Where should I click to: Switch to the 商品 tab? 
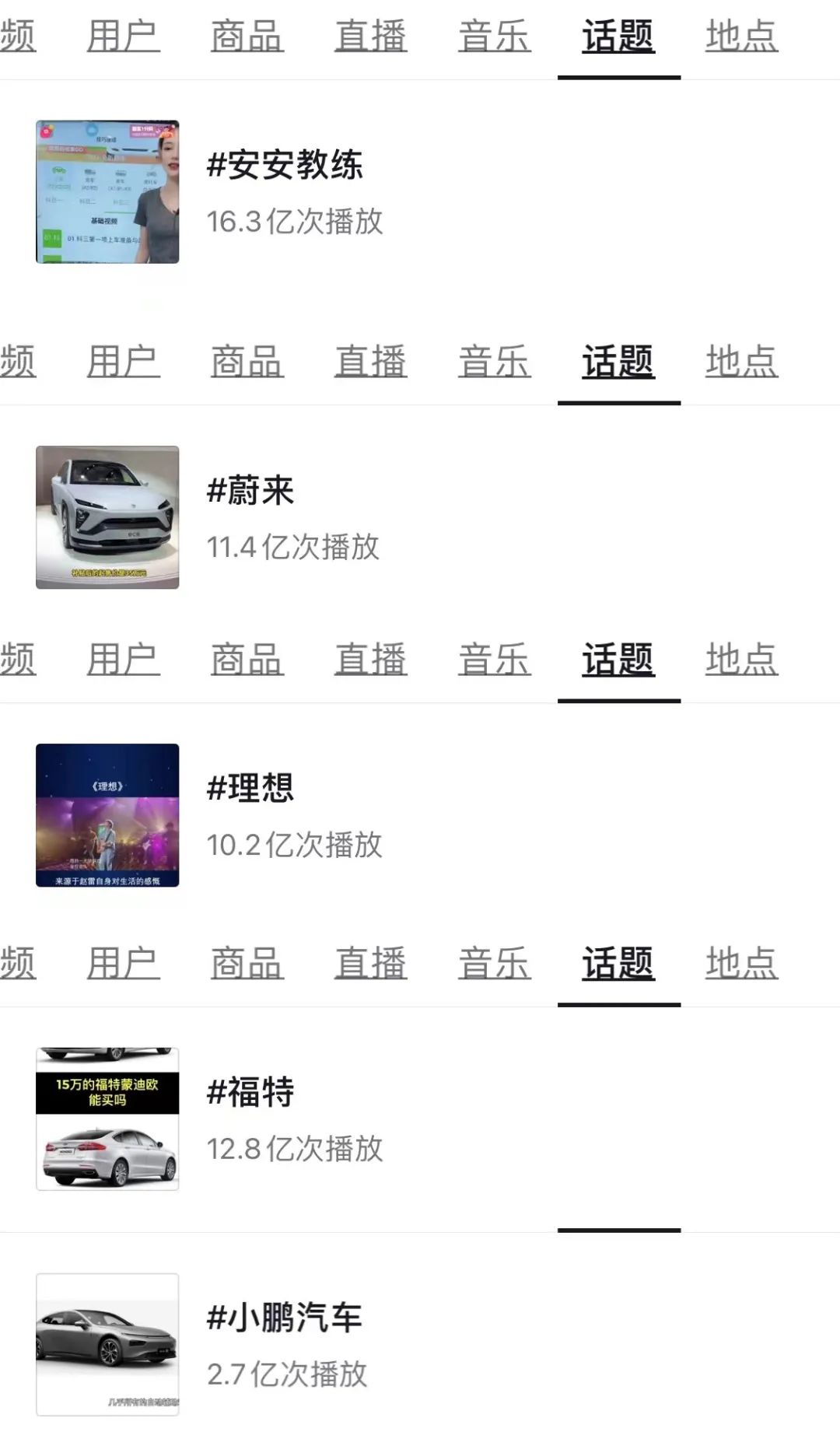click(x=247, y=35)
